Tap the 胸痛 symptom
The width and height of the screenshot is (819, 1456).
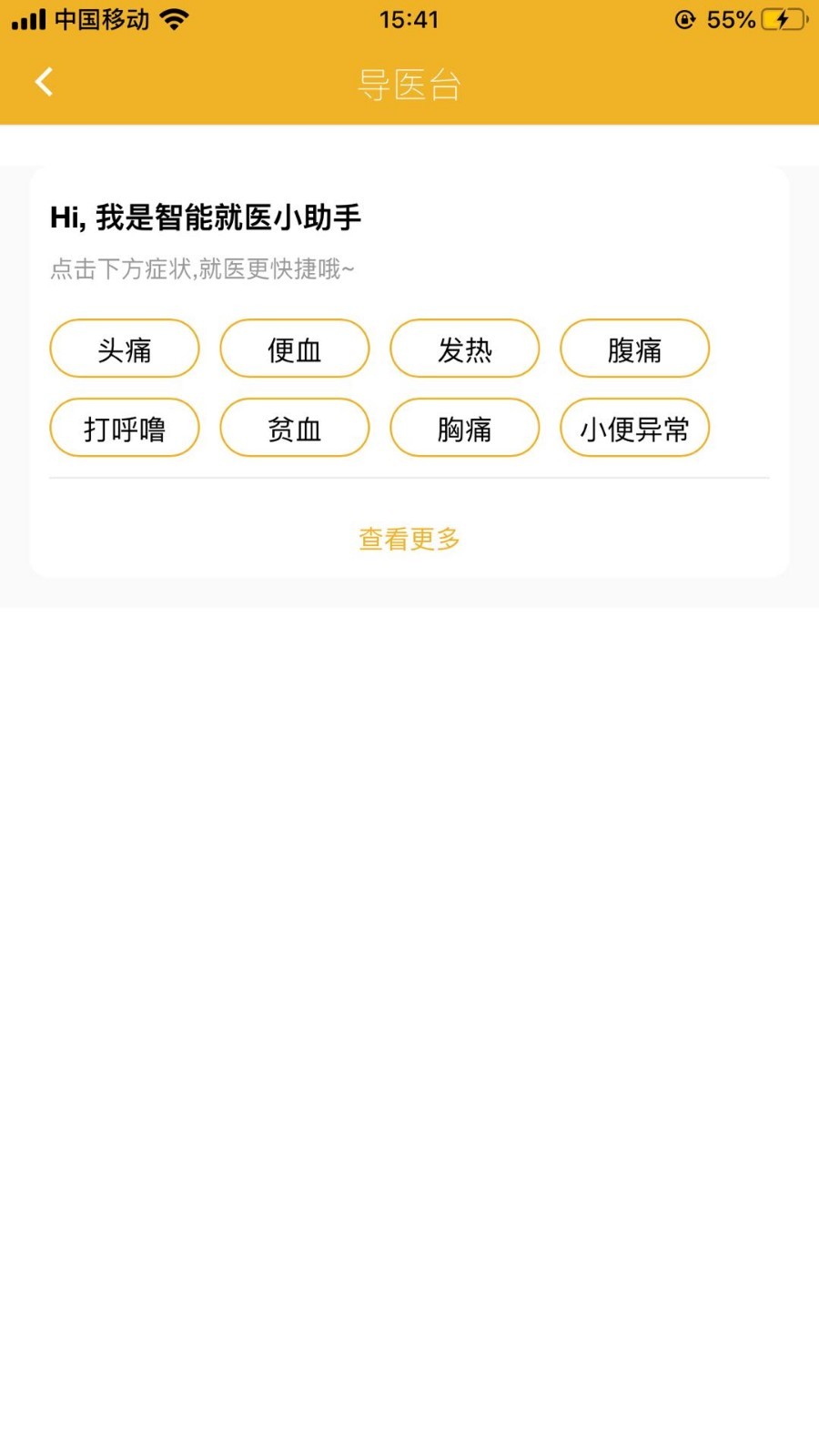pos(465,428)
